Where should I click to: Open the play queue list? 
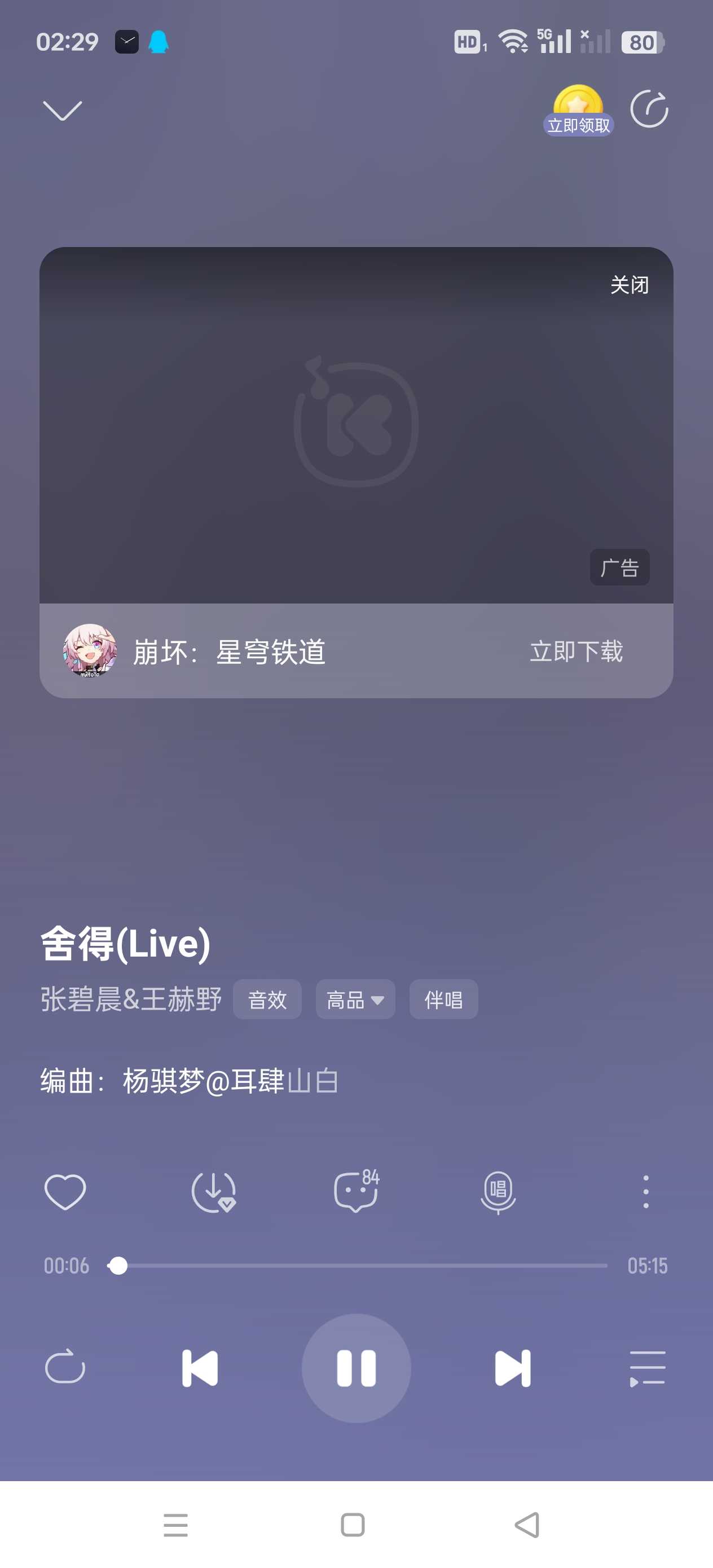pyautogui.click(x=646, y=1368)
